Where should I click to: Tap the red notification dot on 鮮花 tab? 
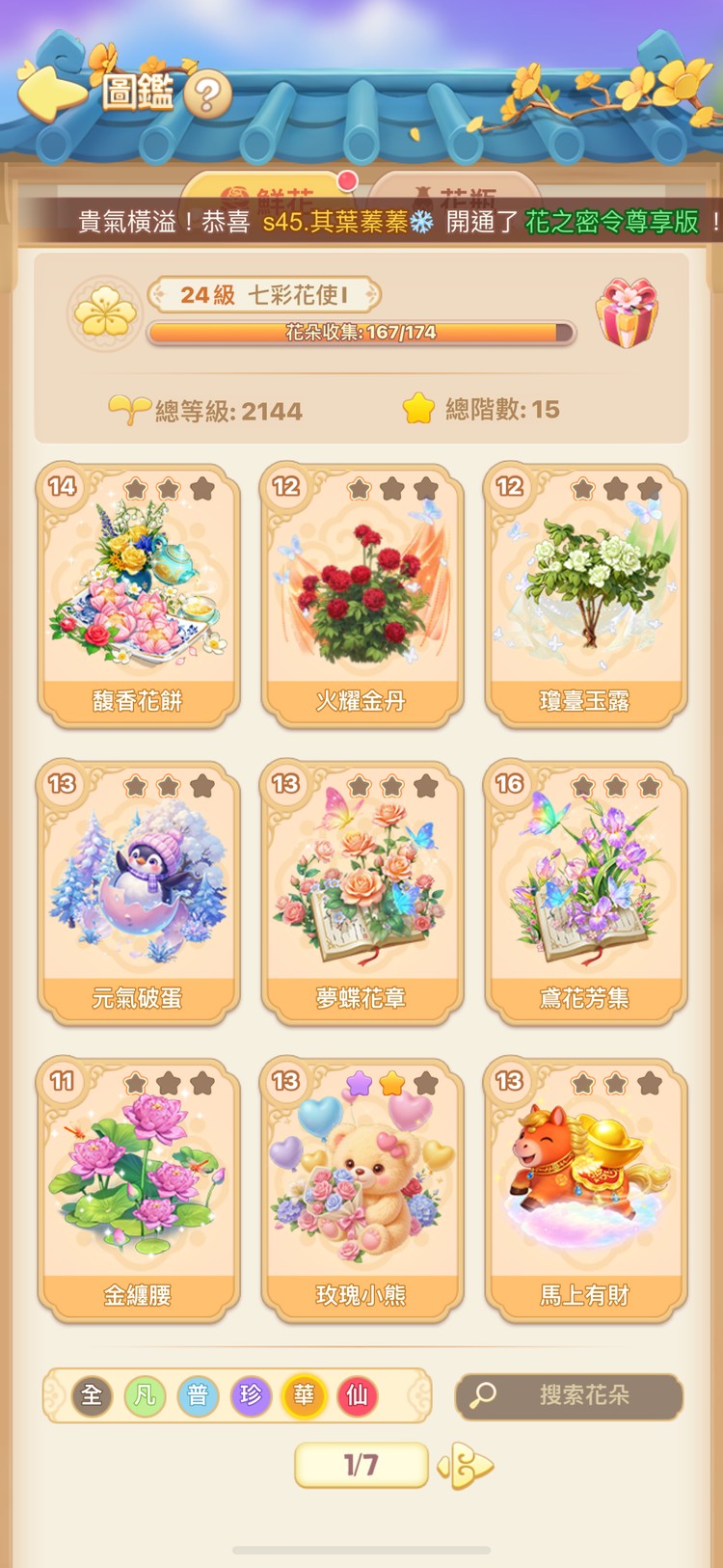(x=347, y=181)
